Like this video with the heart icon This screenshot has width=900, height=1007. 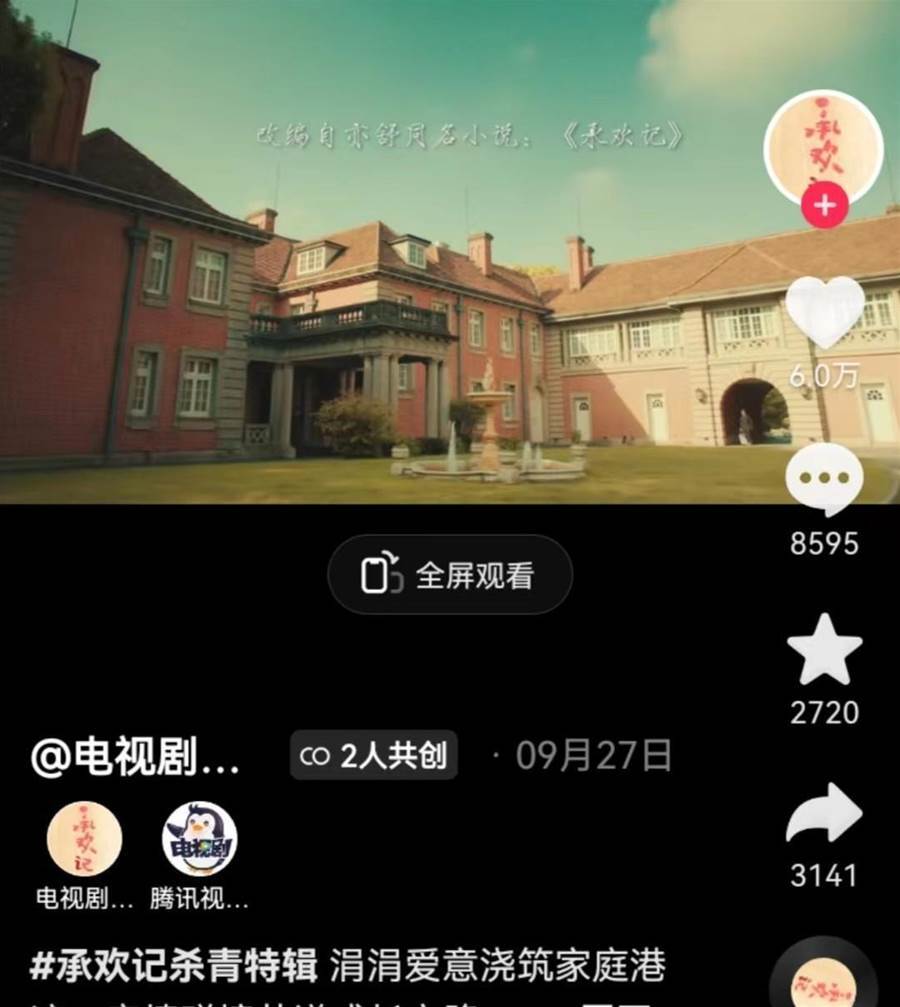pos(825,312)
